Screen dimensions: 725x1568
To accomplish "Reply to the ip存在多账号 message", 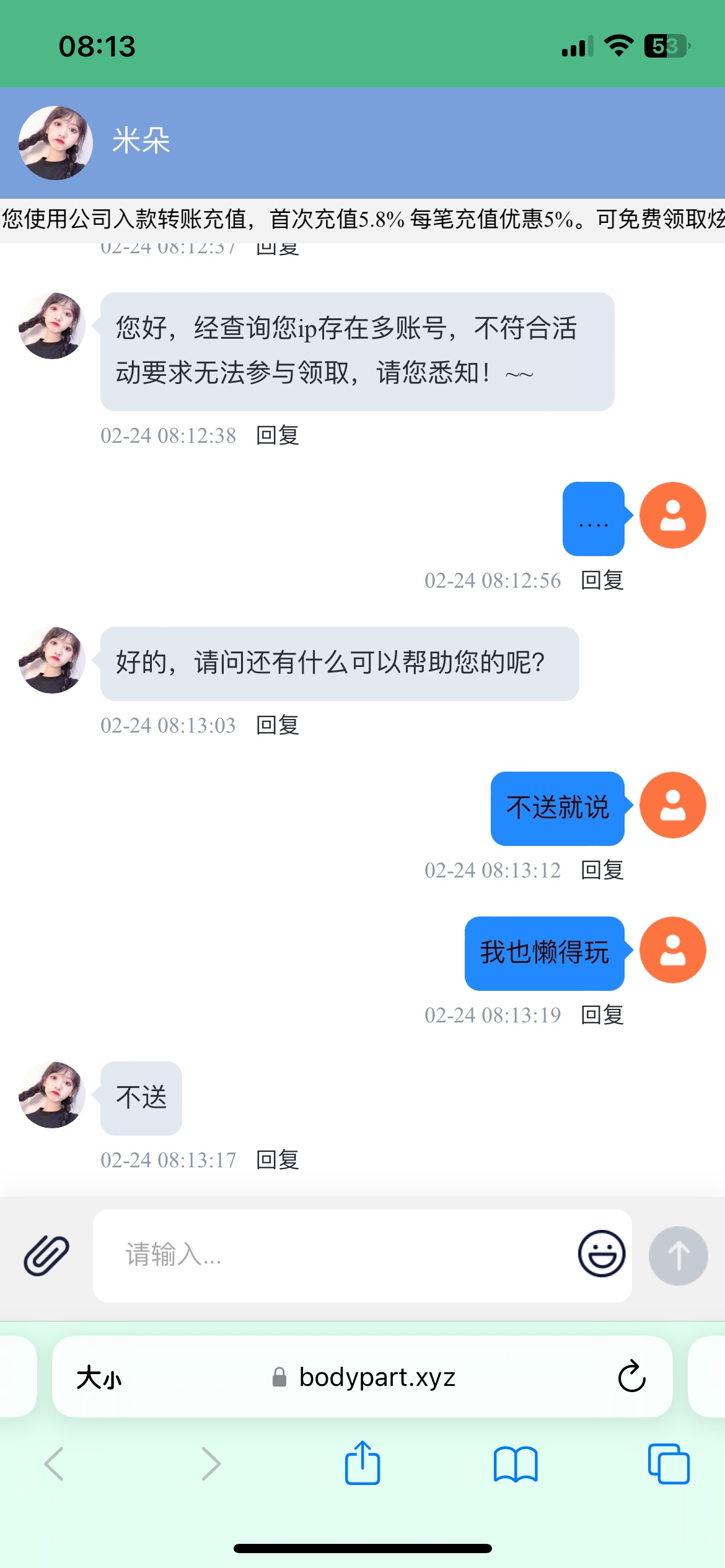I will (x=278, y=435).
